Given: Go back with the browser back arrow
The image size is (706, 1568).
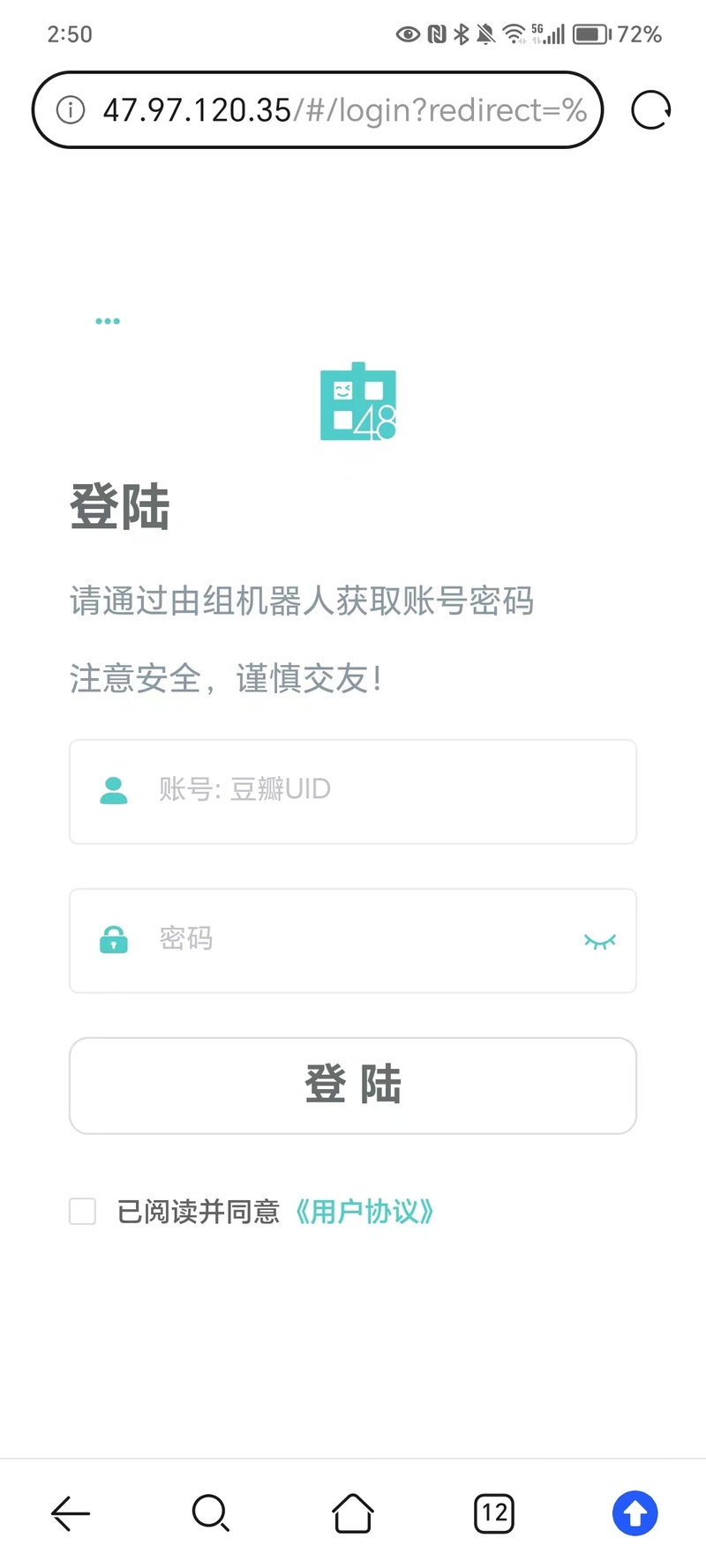Looking at the screenshot, I should [x=71, y=1513].
